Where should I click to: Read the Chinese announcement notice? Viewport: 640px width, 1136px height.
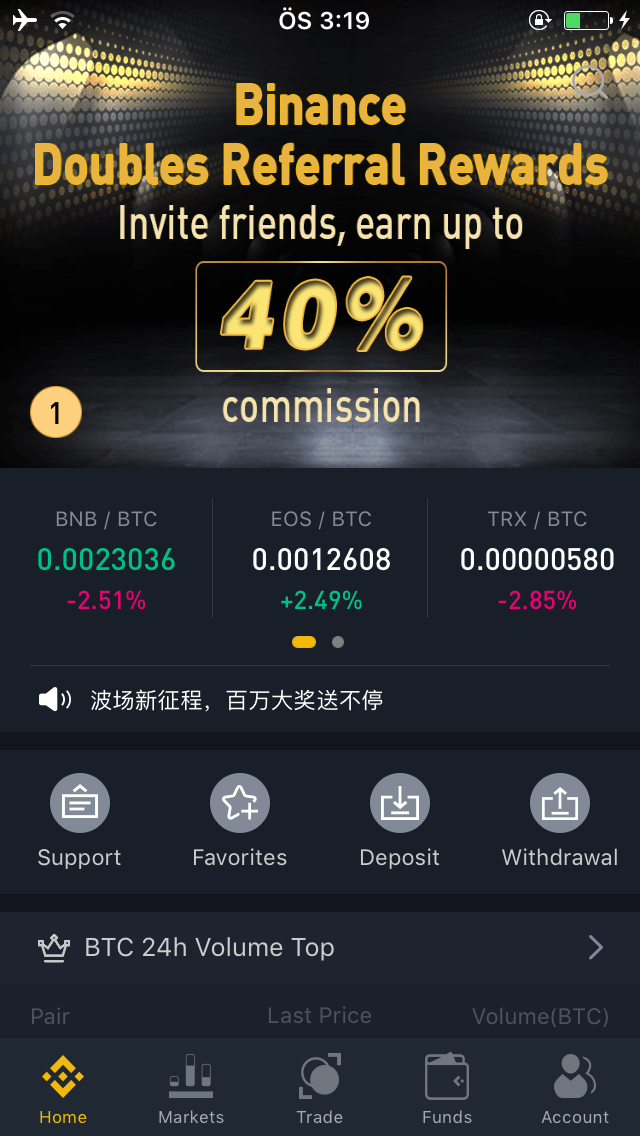pos(236,700)
